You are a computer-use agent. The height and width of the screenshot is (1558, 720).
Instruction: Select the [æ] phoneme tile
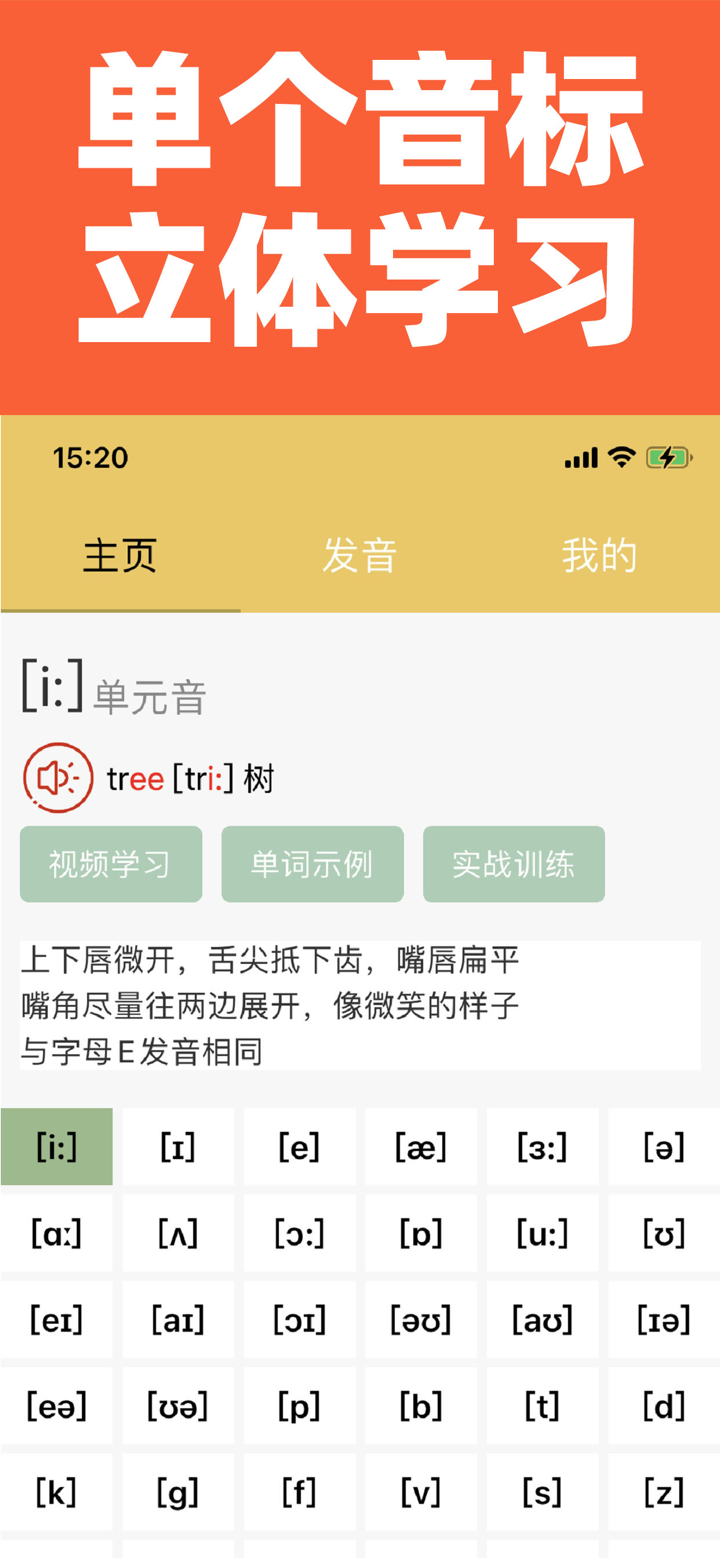click(x=421, y=1147)
